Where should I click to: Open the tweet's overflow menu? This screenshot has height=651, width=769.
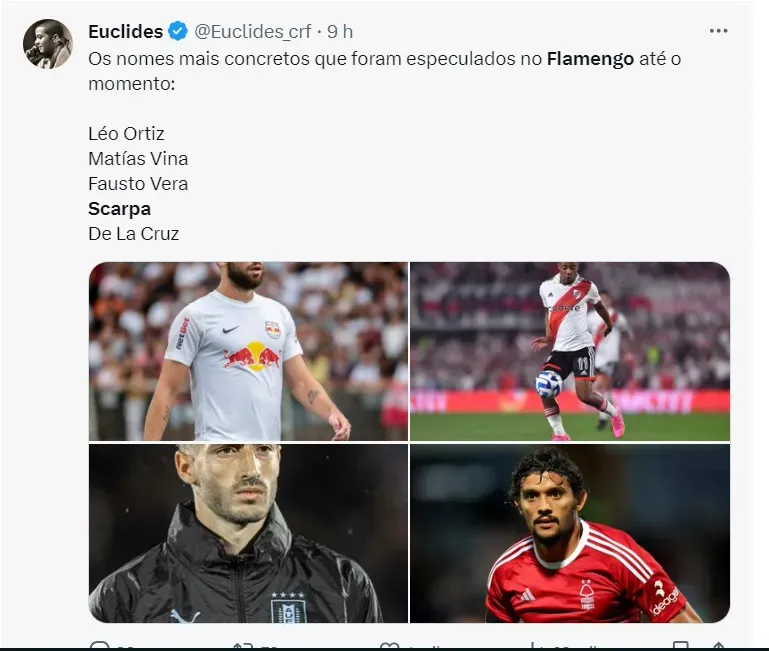718,31
